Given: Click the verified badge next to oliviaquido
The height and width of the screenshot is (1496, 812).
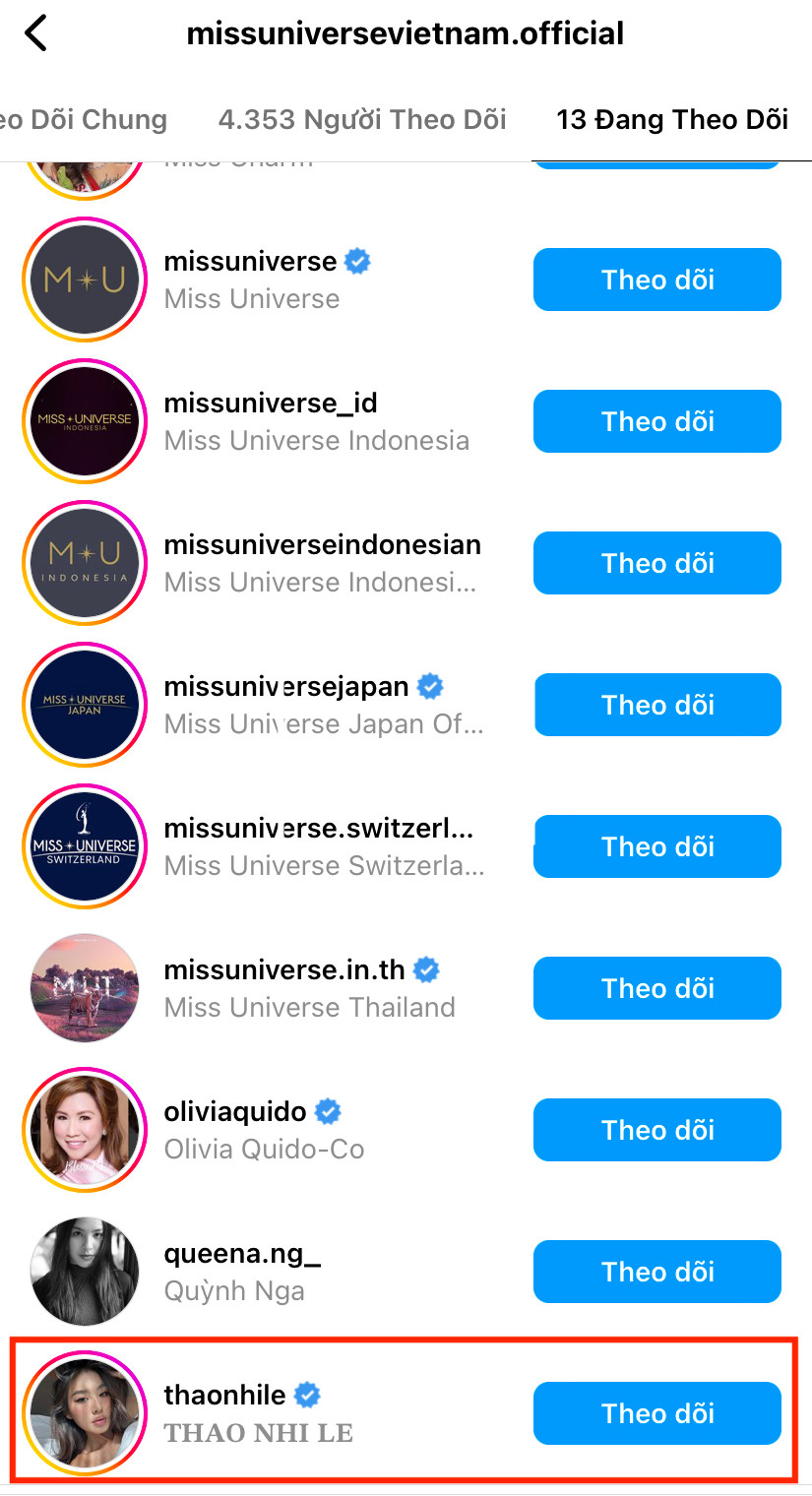Looking at the screenshot, I should [327, 1111].
